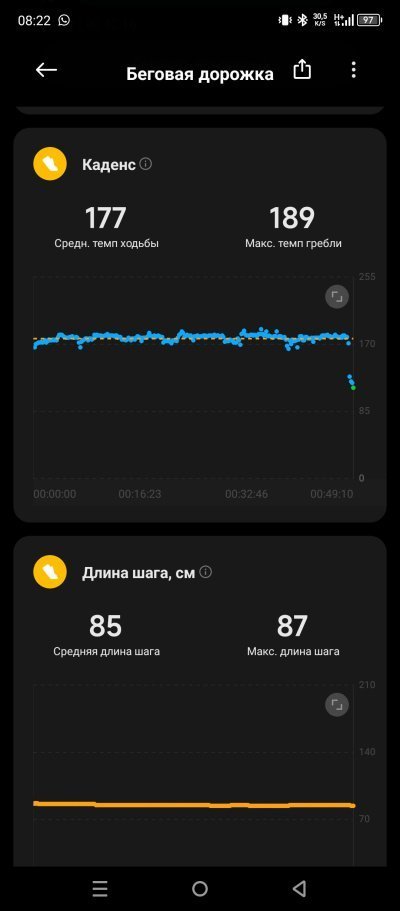Tap the system home button
This screenshot has width=400, height=911.
[200, 888]
